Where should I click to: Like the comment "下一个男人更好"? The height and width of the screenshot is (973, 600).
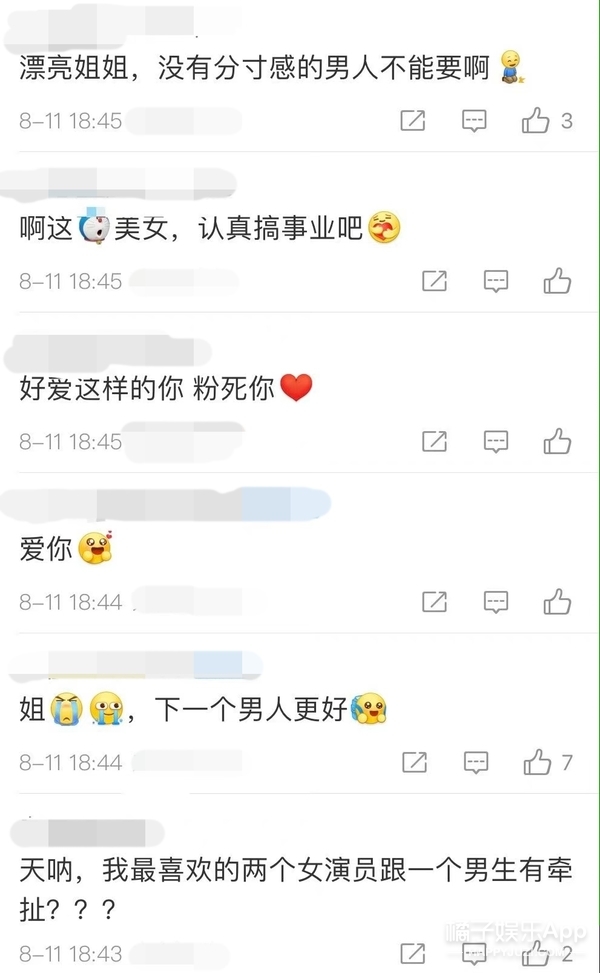[x=537, y=762]
